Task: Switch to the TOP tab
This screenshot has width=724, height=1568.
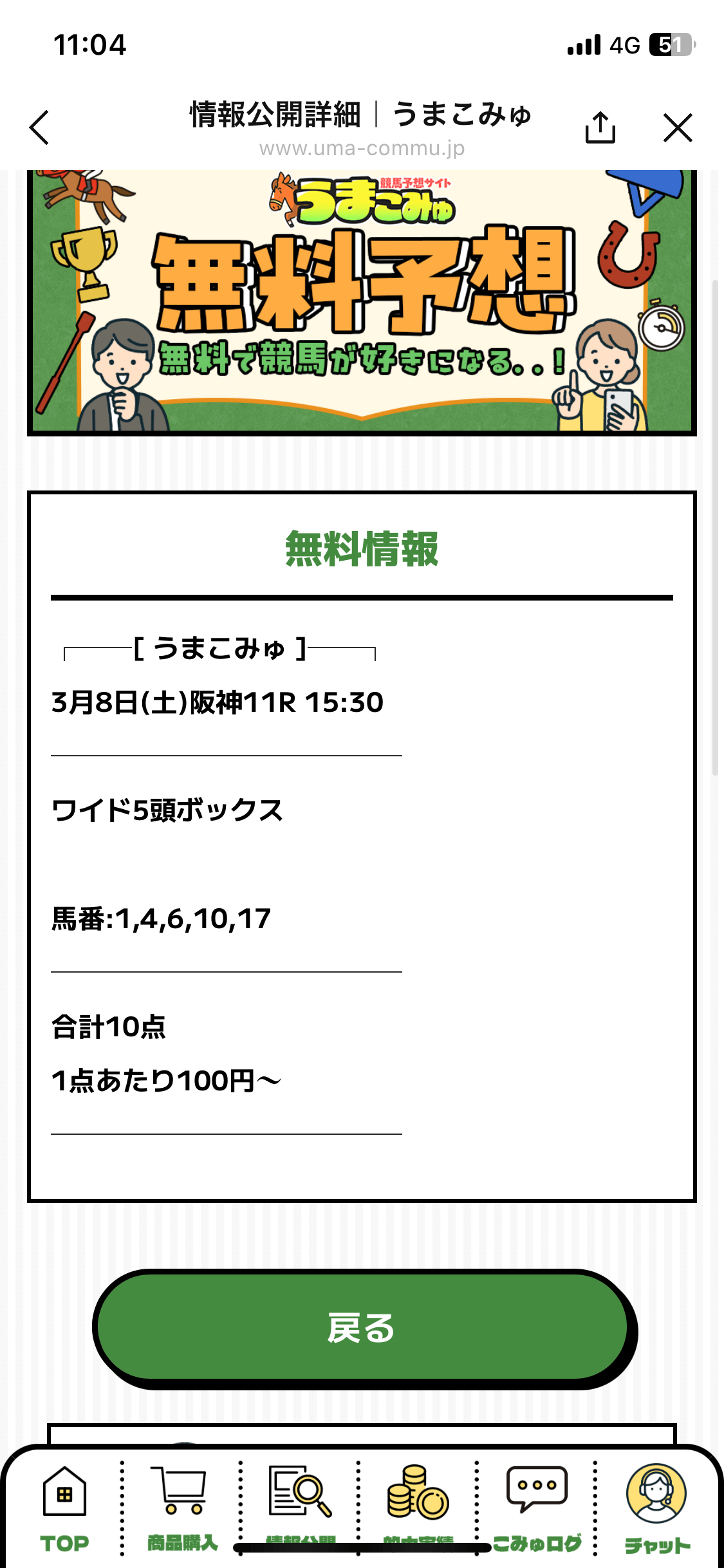Action: [64, 1507]
